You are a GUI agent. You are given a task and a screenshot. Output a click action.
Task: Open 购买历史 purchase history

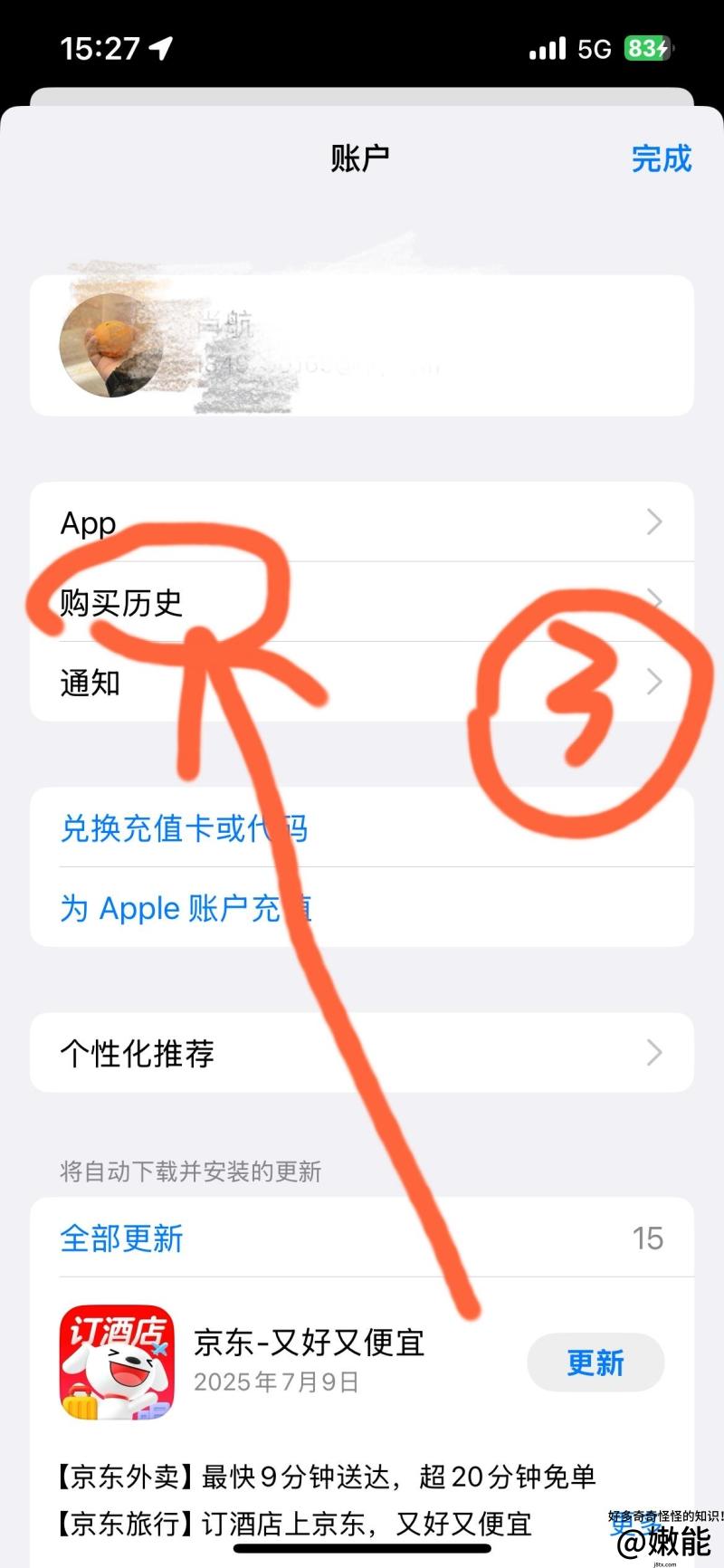click(362, 602)
